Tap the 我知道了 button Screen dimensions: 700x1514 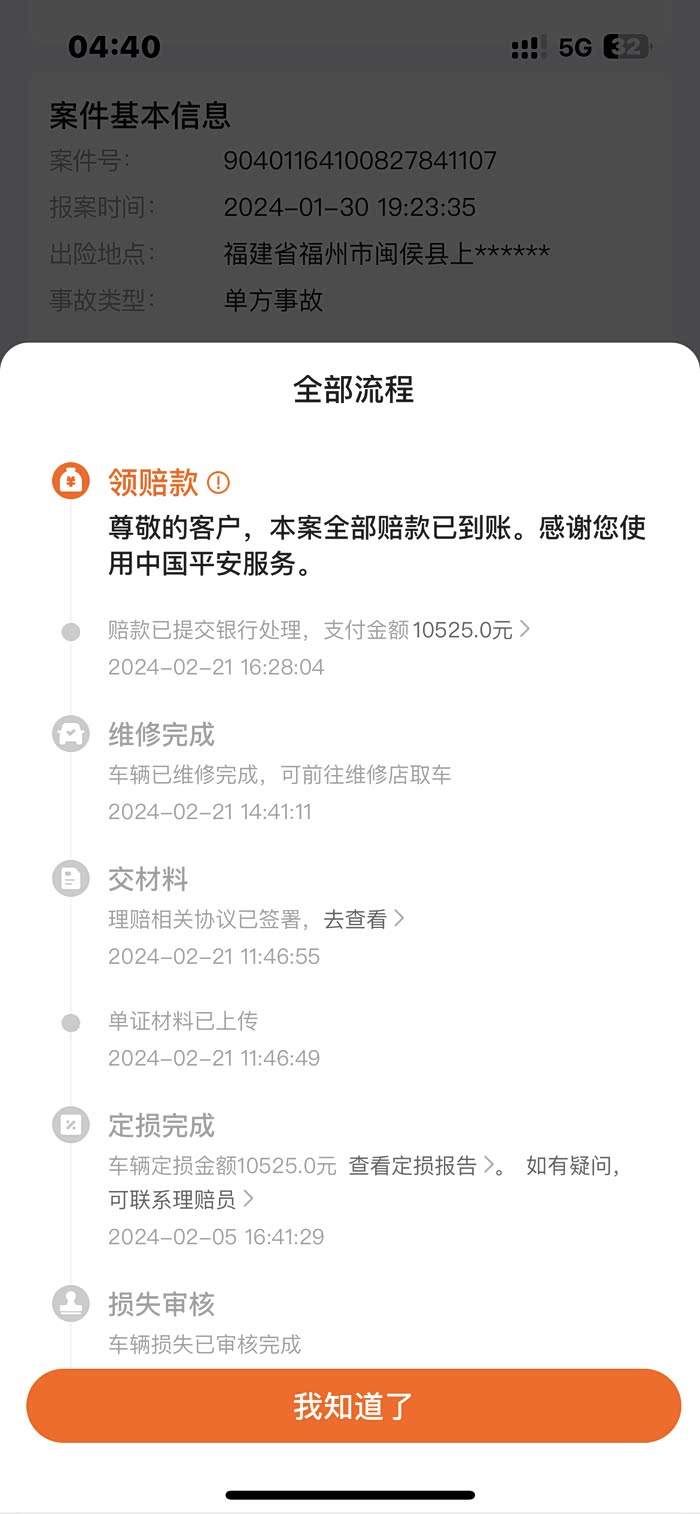click(x=353, y=1406)
